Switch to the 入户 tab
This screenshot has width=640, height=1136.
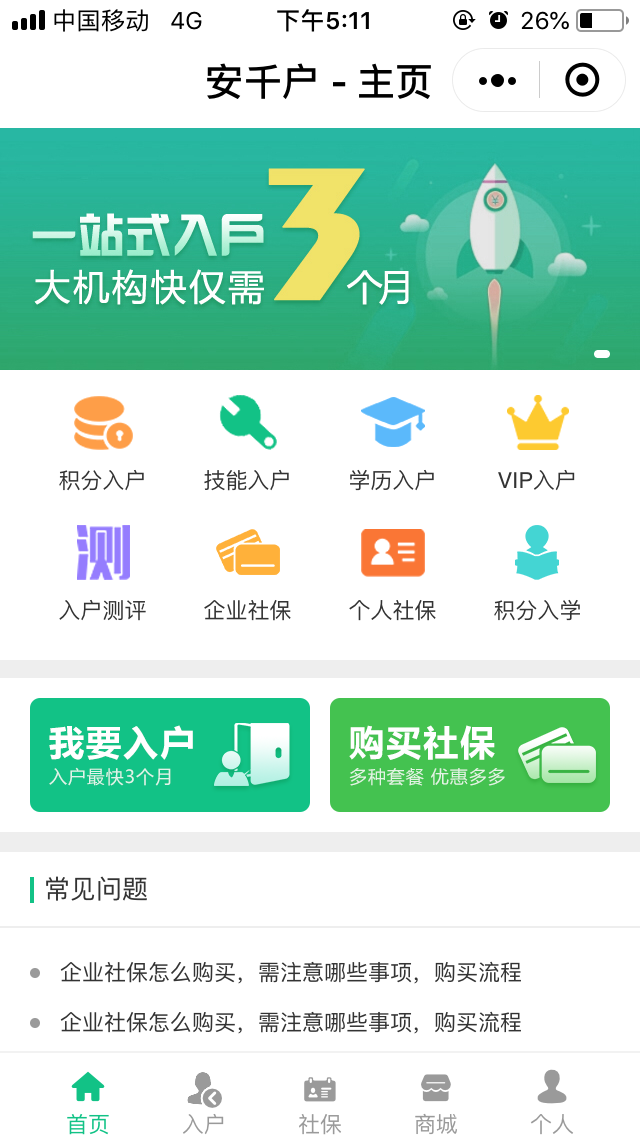coord(204,1102)
